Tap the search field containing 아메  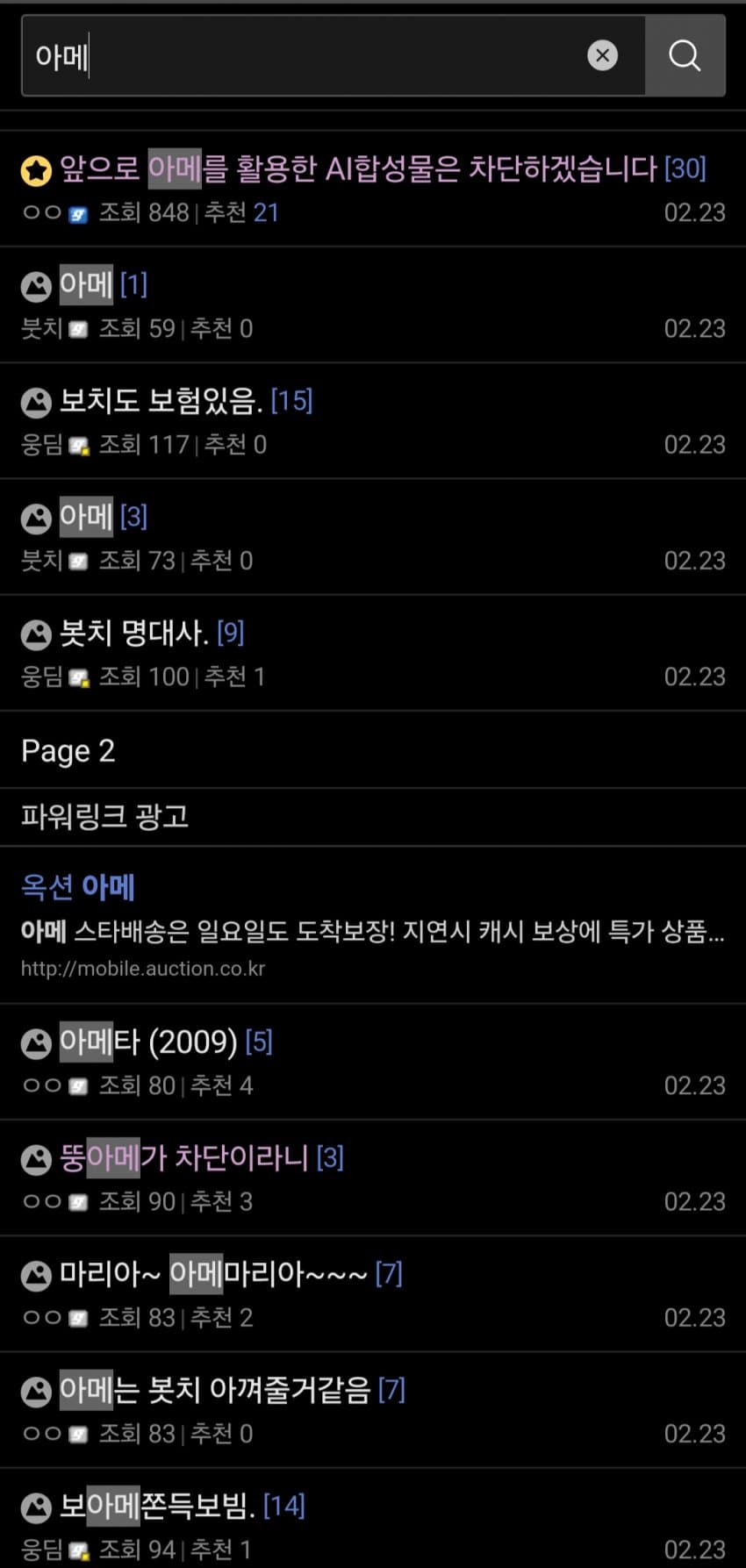click(298, 56)
